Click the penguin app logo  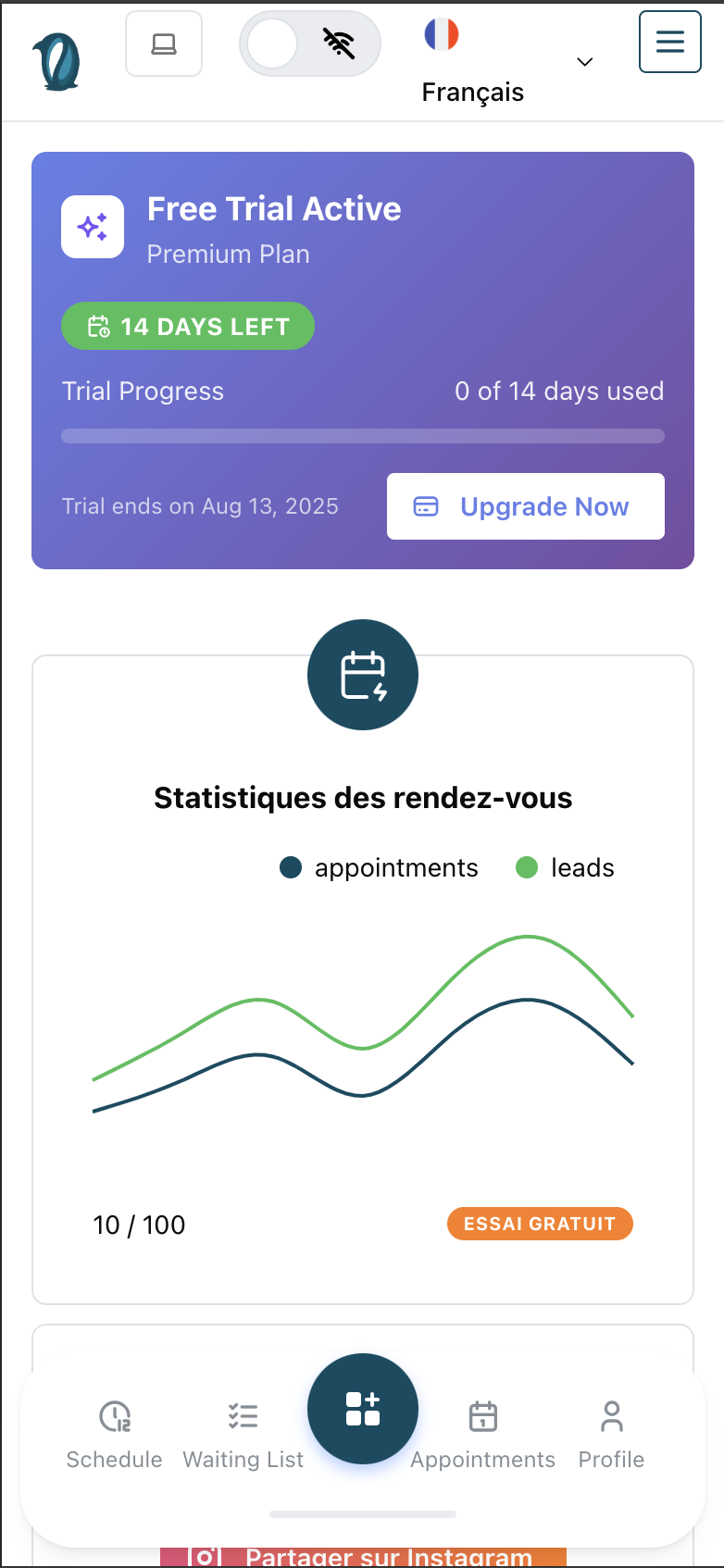tap(56, 60)
